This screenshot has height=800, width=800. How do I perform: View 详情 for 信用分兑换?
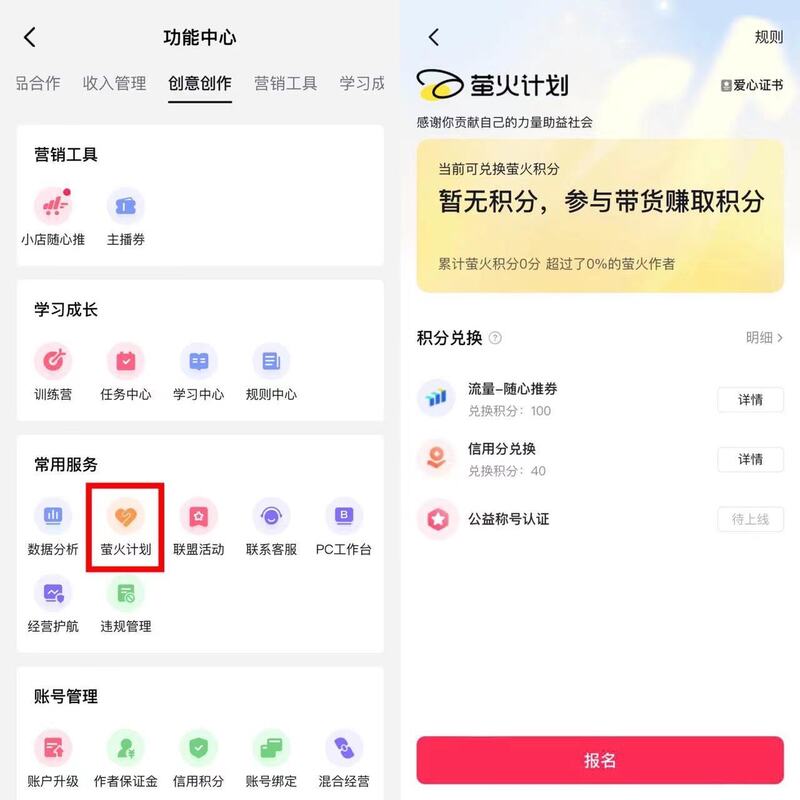tap(750, 459)
